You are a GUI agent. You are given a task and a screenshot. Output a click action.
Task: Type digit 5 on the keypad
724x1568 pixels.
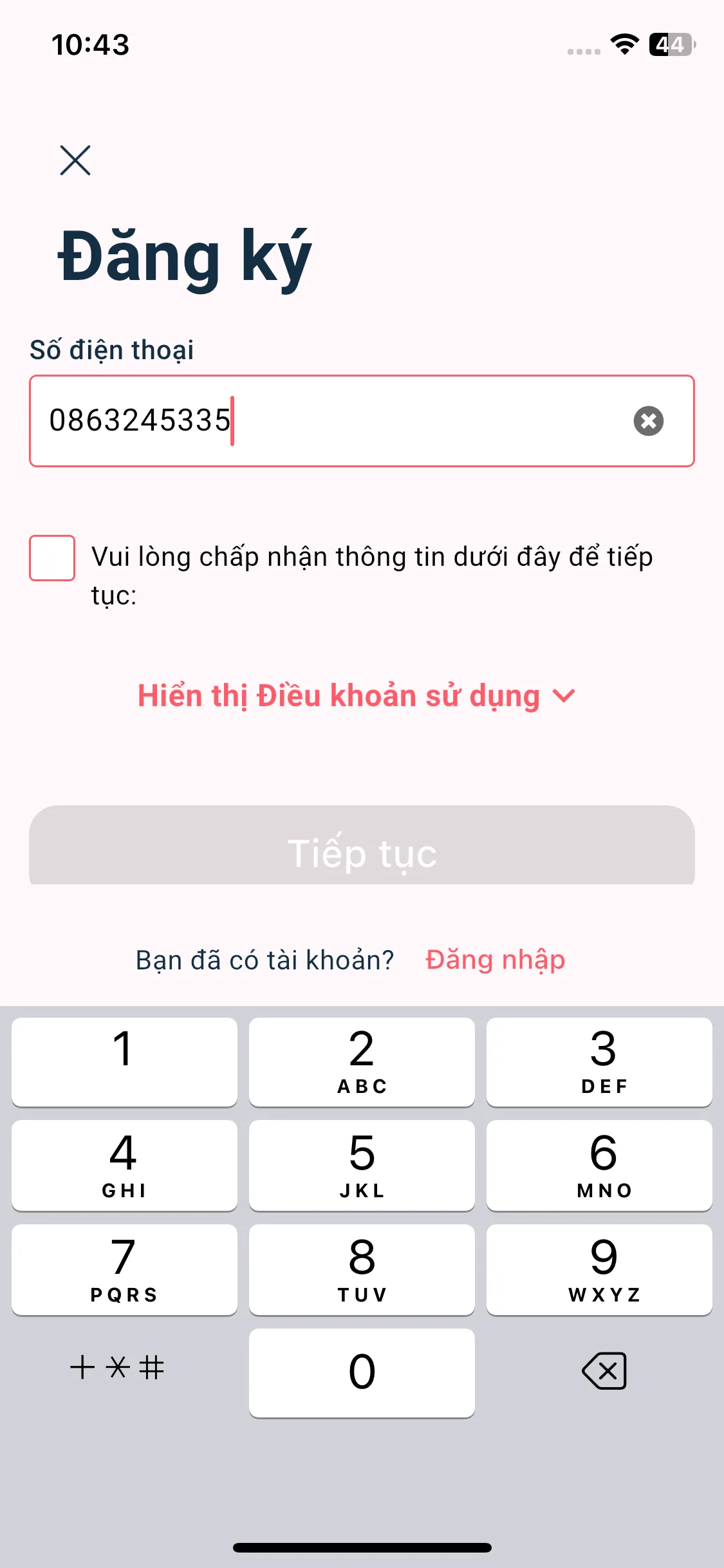coord(362,1165)
